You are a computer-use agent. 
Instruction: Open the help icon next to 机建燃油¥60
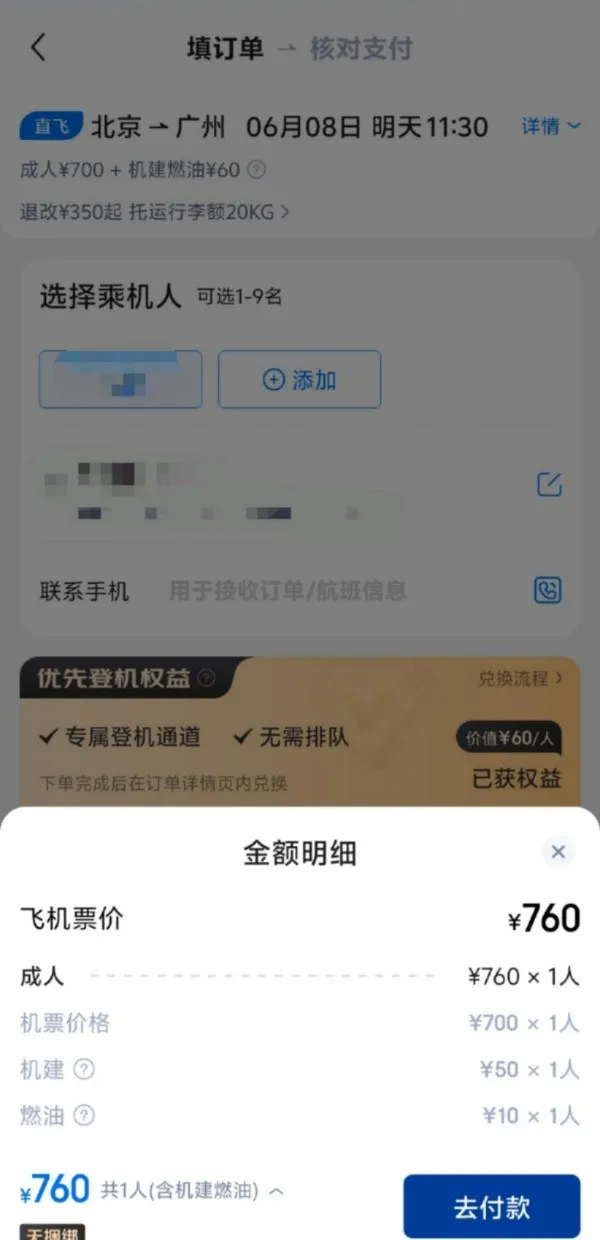click(257, 170)
